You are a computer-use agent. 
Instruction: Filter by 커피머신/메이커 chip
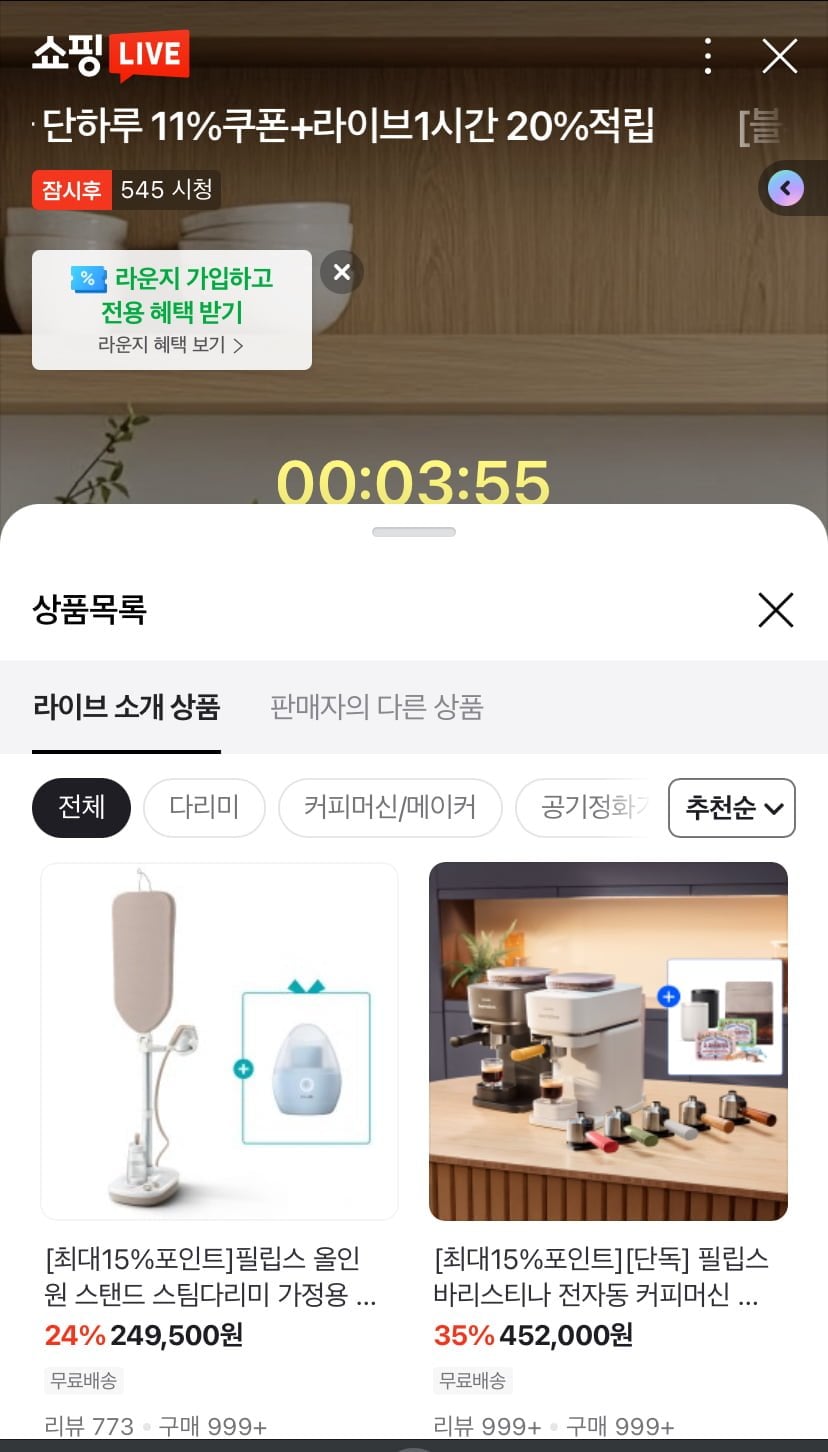click(x=389, y=807)
